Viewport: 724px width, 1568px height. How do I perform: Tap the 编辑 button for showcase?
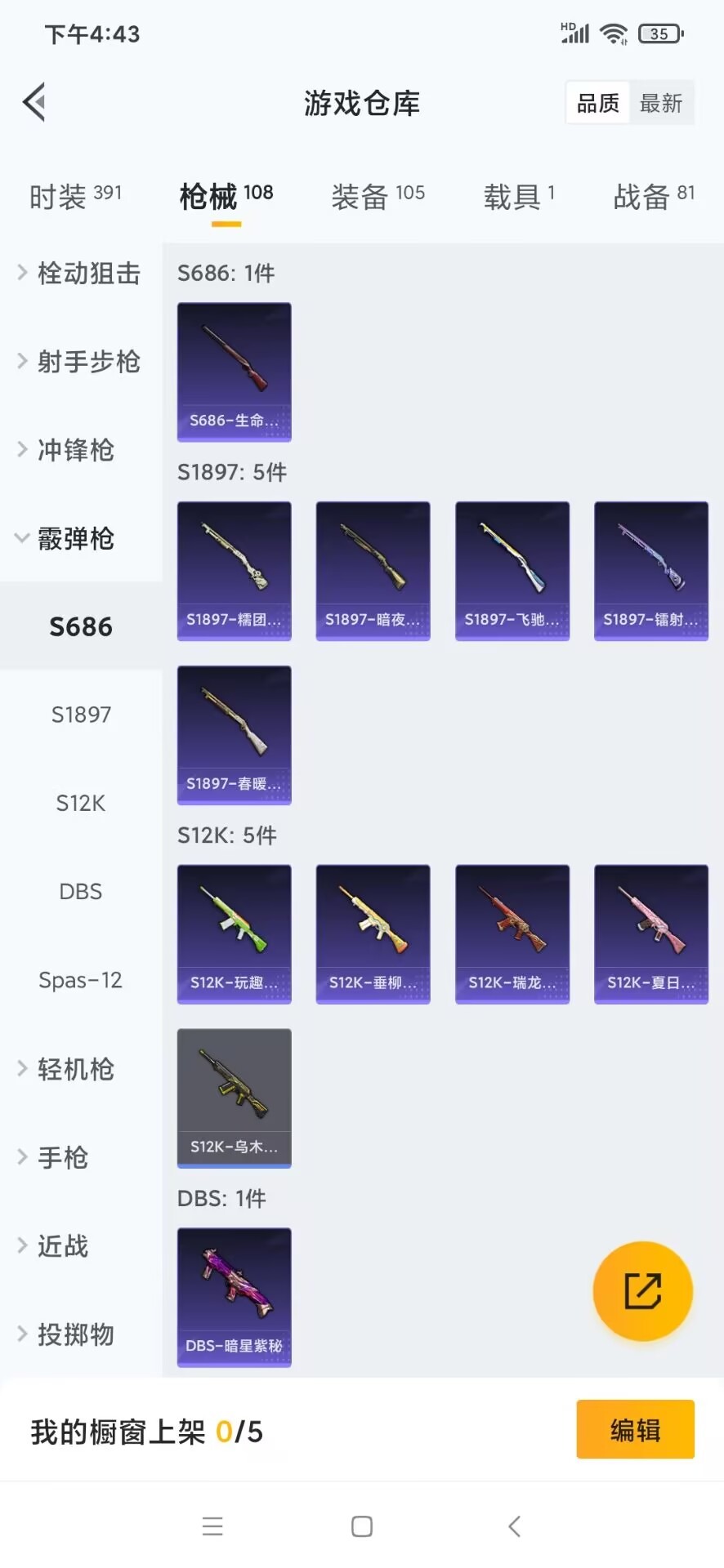(635, 1430)
